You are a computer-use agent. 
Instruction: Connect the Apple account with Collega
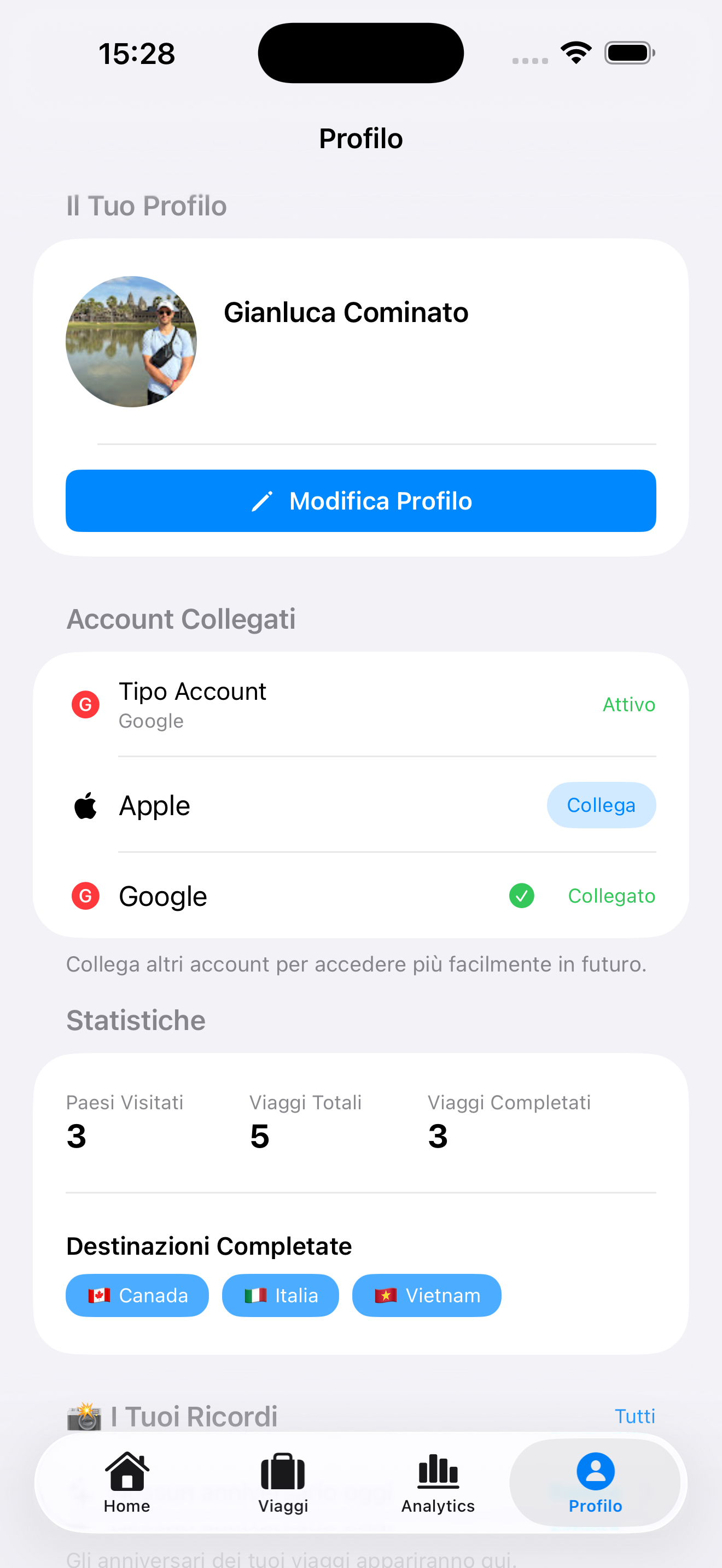tap(600, 805)
